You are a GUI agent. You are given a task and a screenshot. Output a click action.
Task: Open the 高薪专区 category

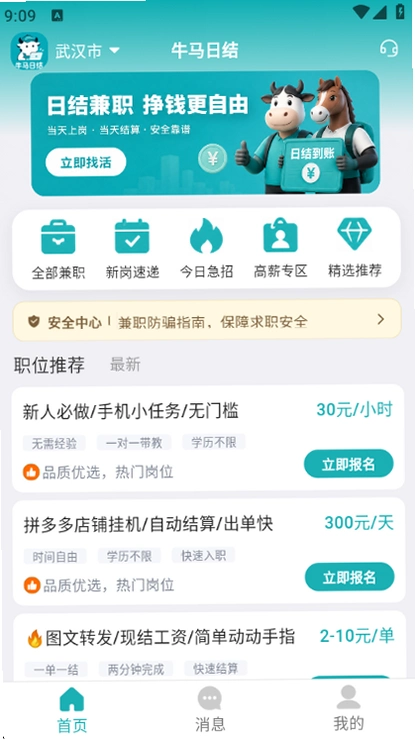[280, 248]
